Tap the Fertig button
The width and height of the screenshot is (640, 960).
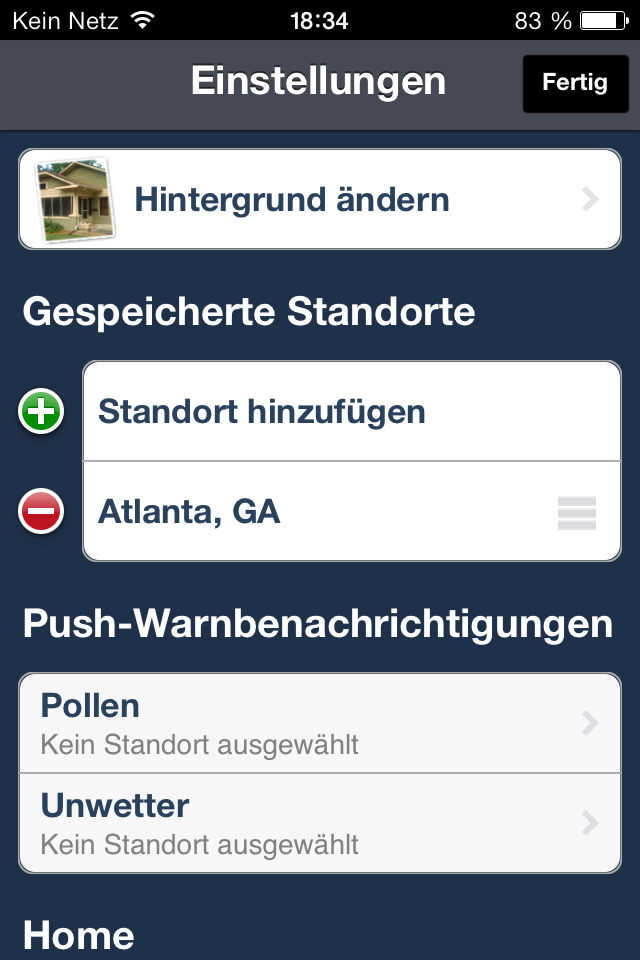(575, 83)
